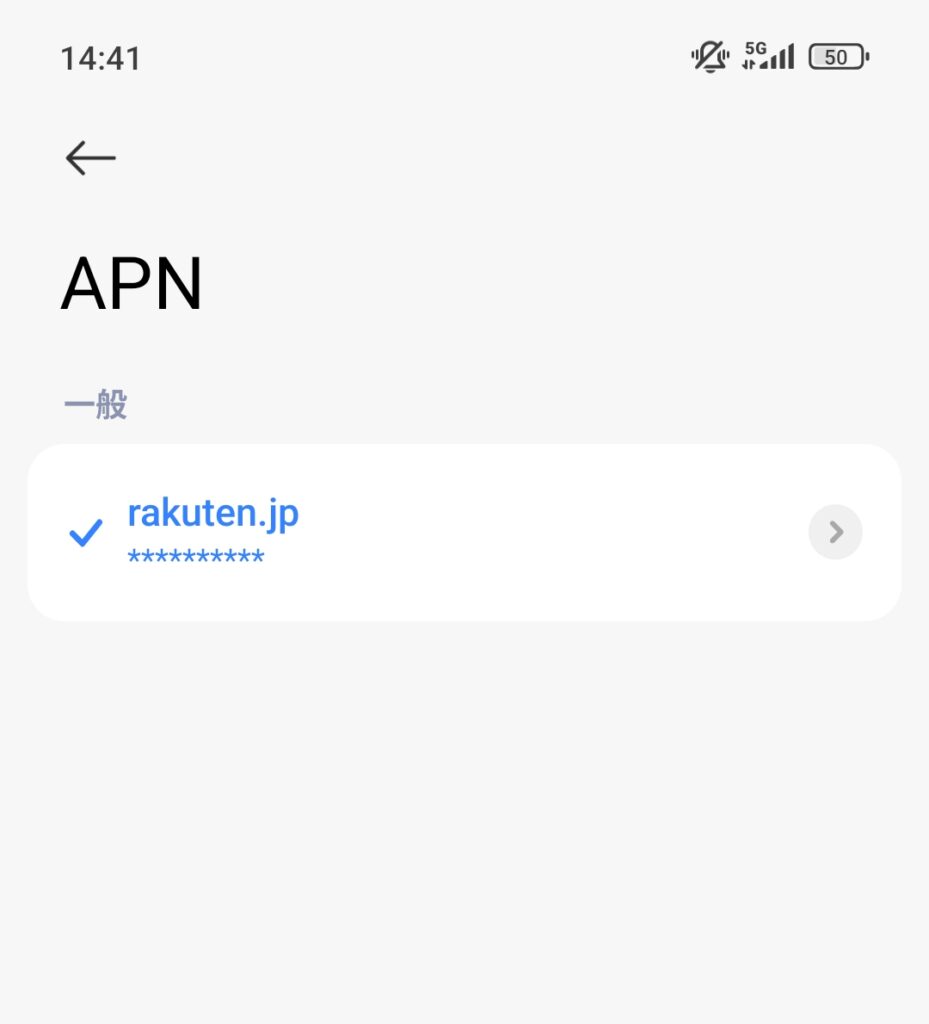This screenshot has width=929, height=1024.
Task: Open rakuten.jp details via the chevron arrow
Action: [x=835, y=532]
